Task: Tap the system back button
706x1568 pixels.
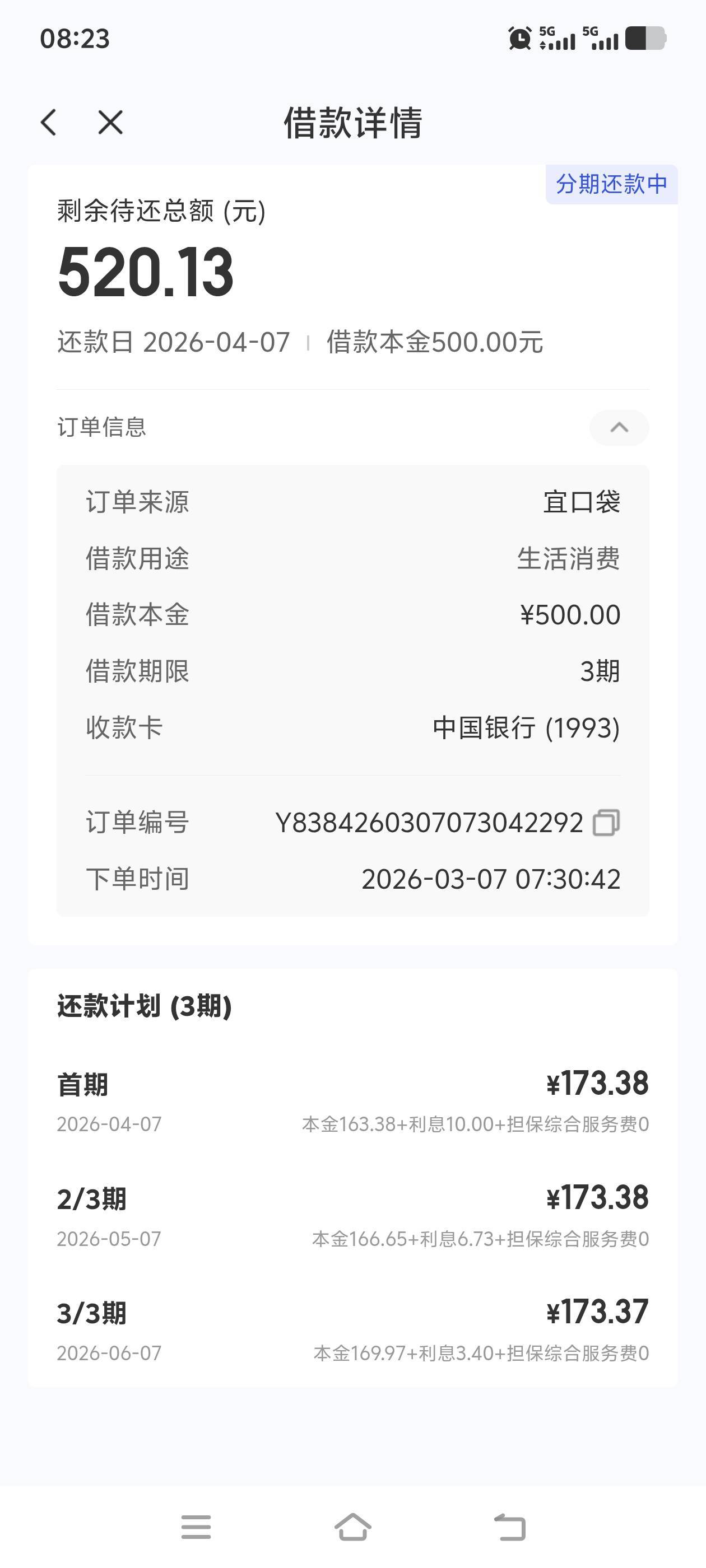Action: tap(510, 1527)
